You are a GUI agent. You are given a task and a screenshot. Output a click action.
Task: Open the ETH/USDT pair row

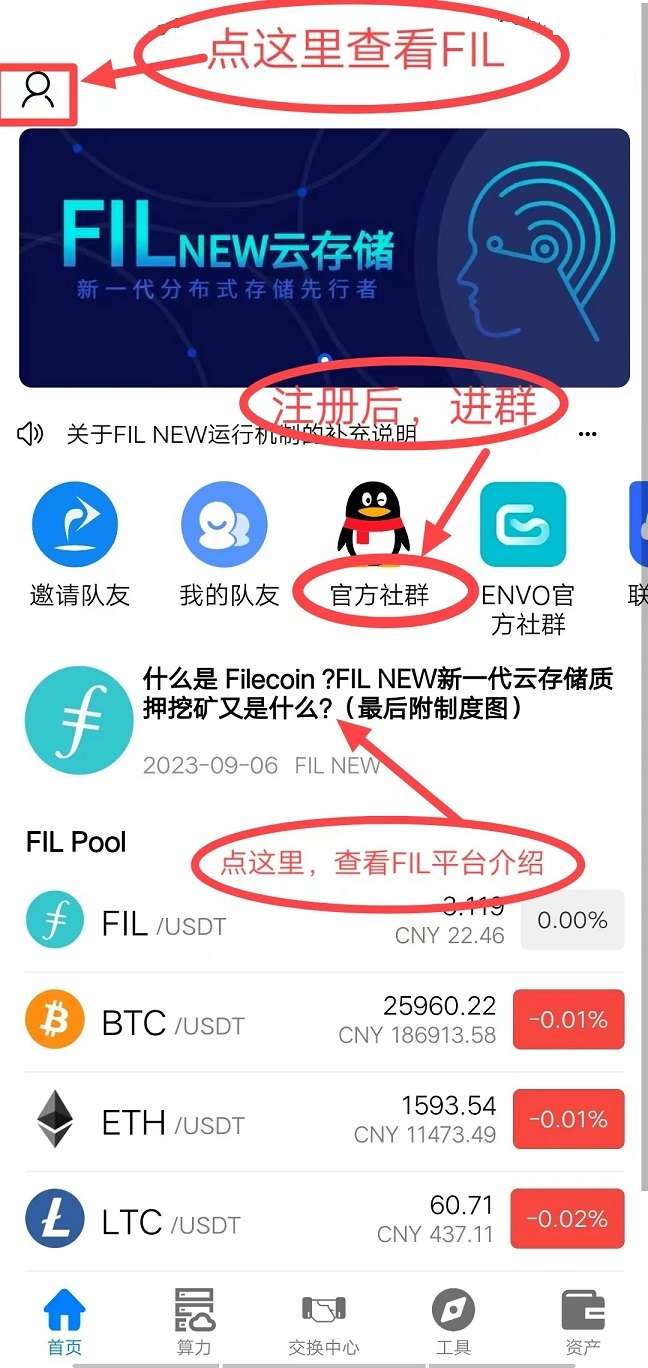[x=324, y=1120]
